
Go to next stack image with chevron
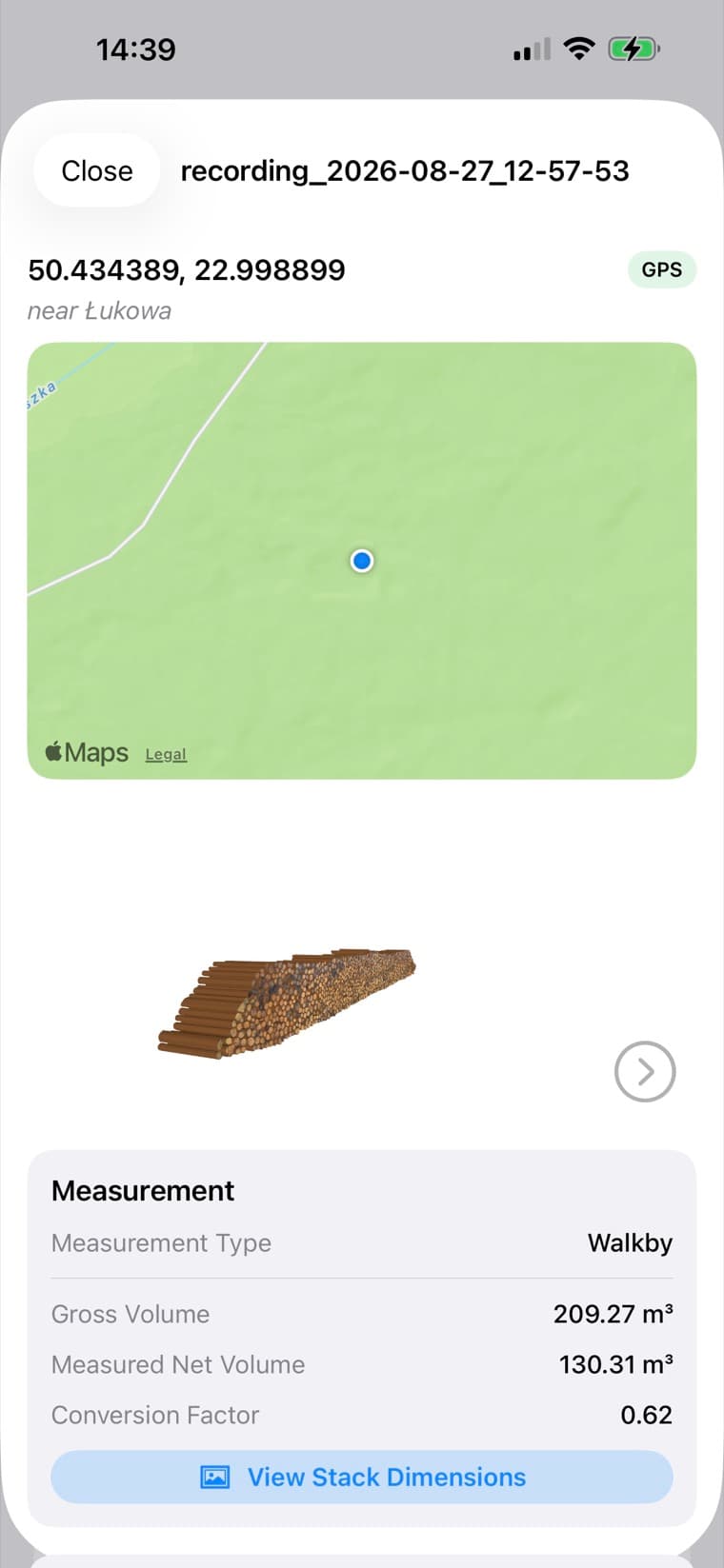[x=645, y=1072]
